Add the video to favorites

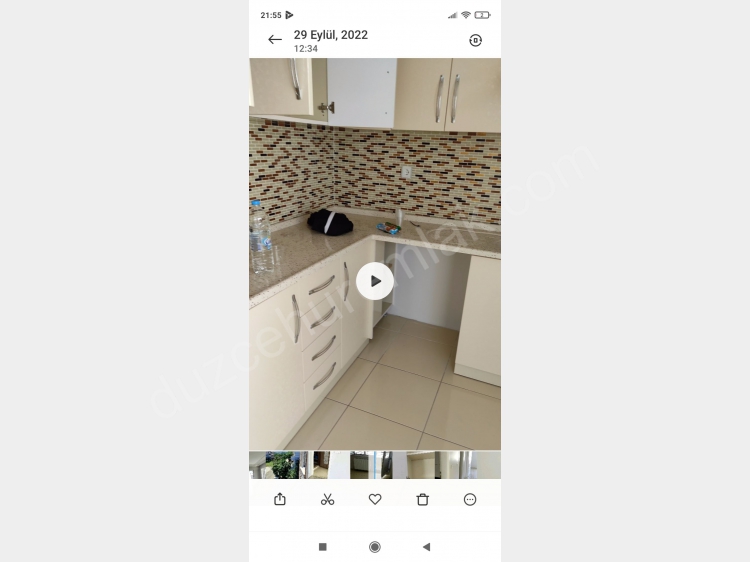(x=375, y=499)
